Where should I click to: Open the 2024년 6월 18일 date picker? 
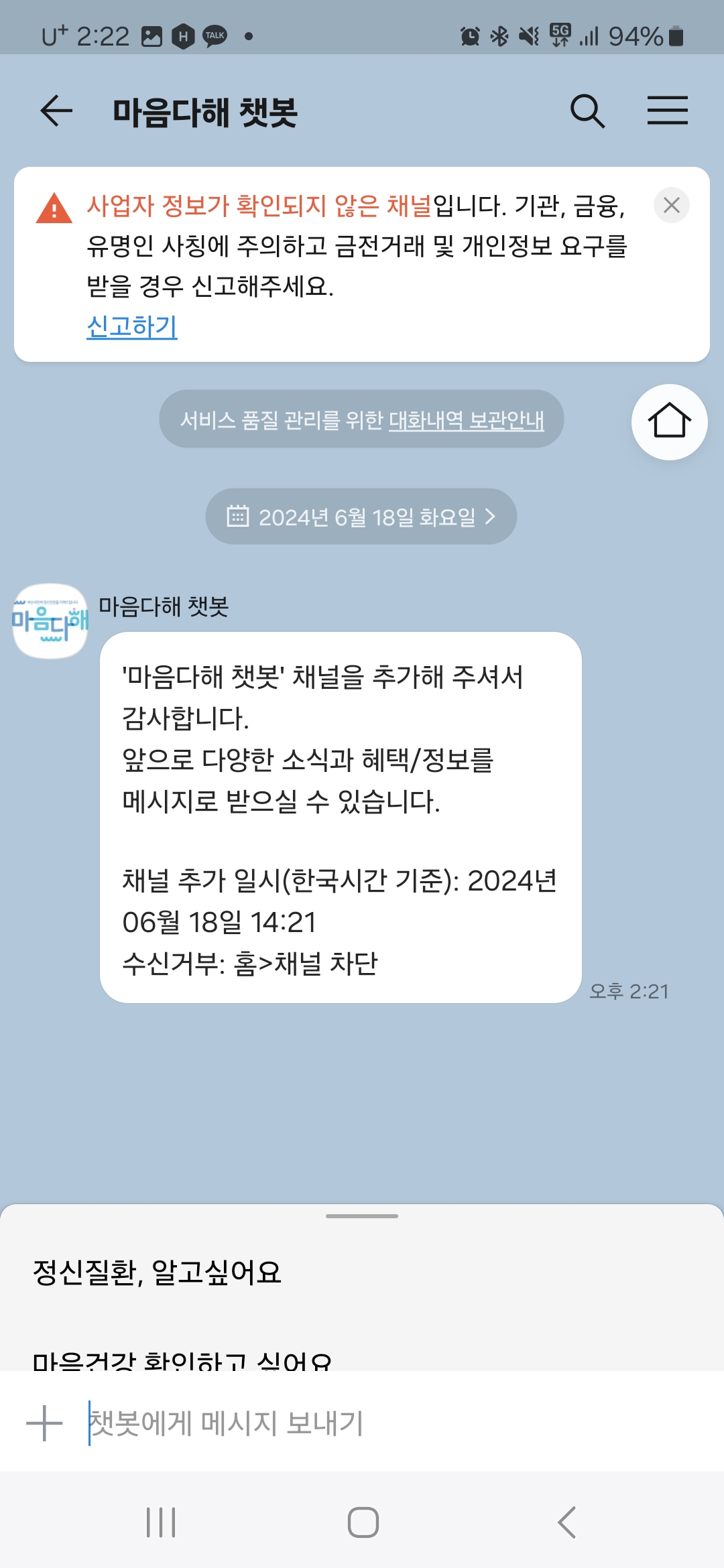[x=361, y=517]
